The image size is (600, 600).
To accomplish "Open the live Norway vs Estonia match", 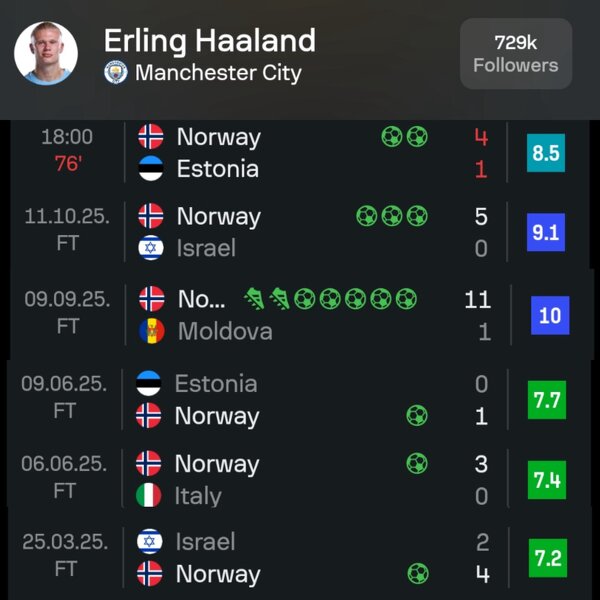I will pyautogui.click(x=300, y=152).
